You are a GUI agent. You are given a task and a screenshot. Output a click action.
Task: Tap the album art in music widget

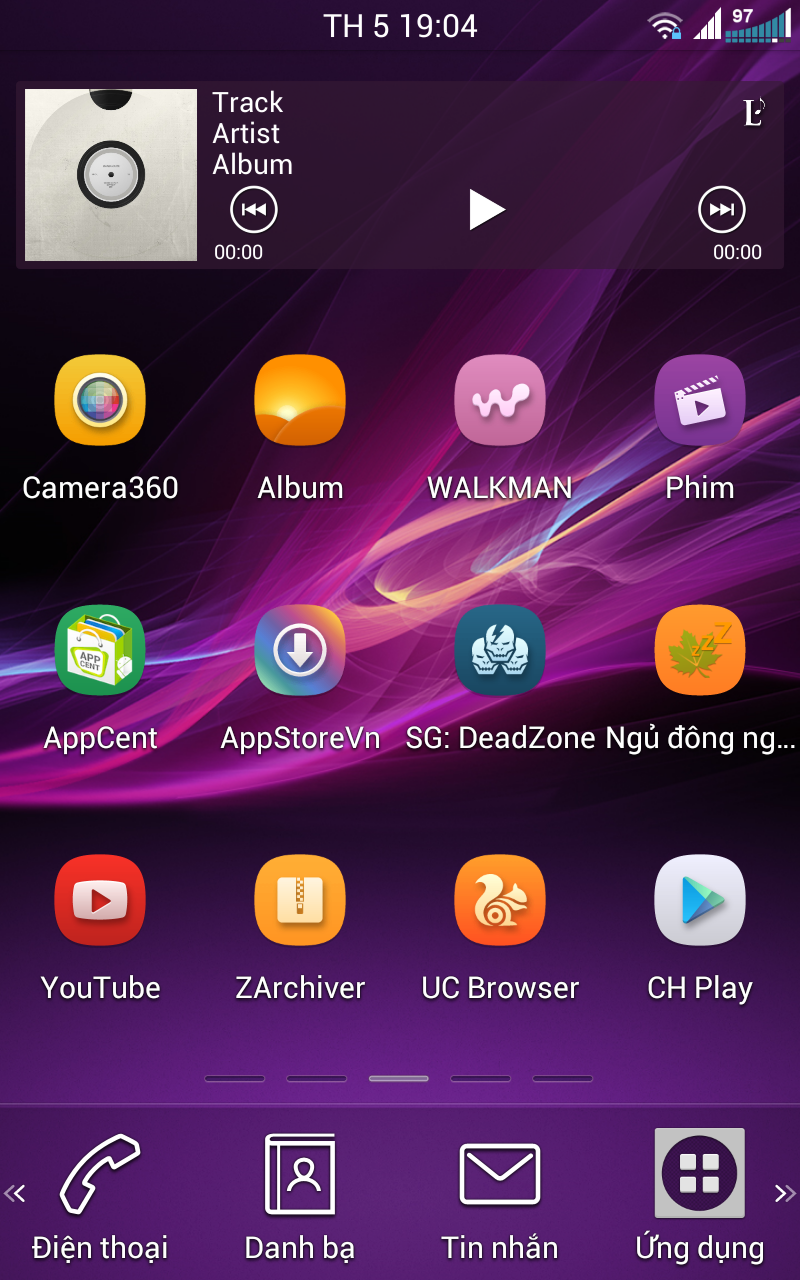[x=111, y=175]
